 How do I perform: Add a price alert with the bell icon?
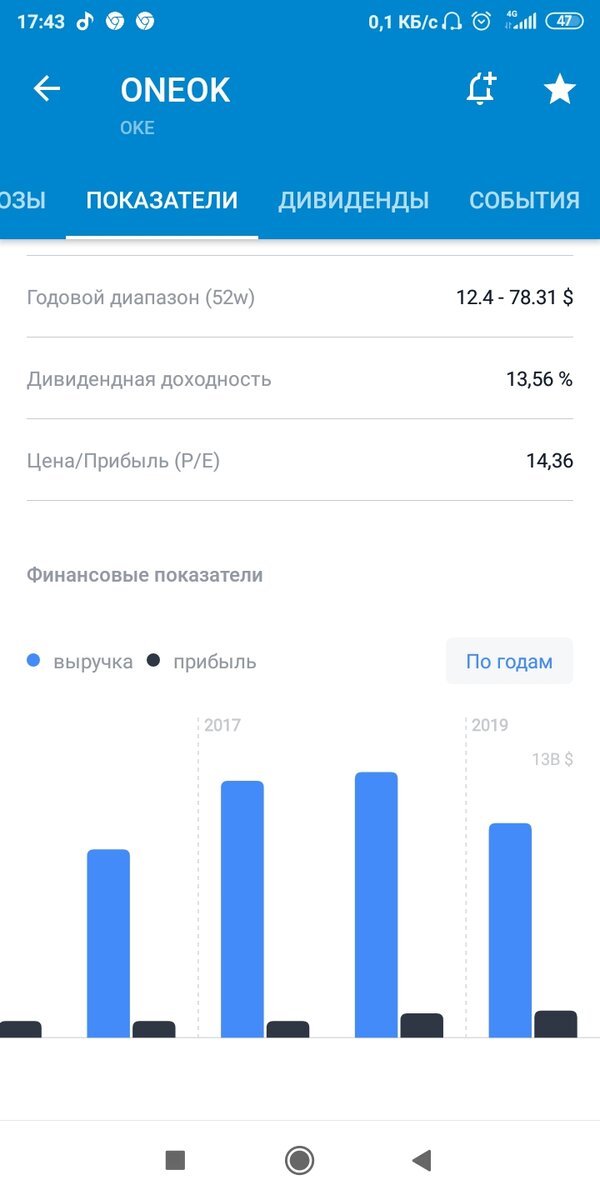coord(481,90)
